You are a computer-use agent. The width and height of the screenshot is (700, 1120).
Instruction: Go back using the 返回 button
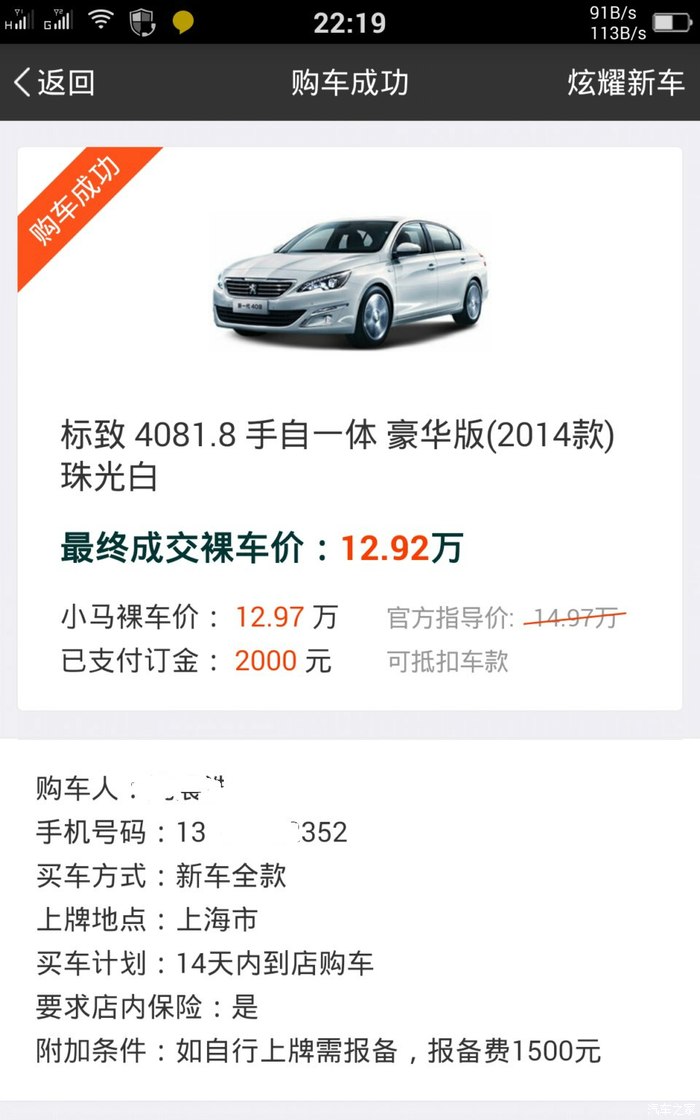54,82
